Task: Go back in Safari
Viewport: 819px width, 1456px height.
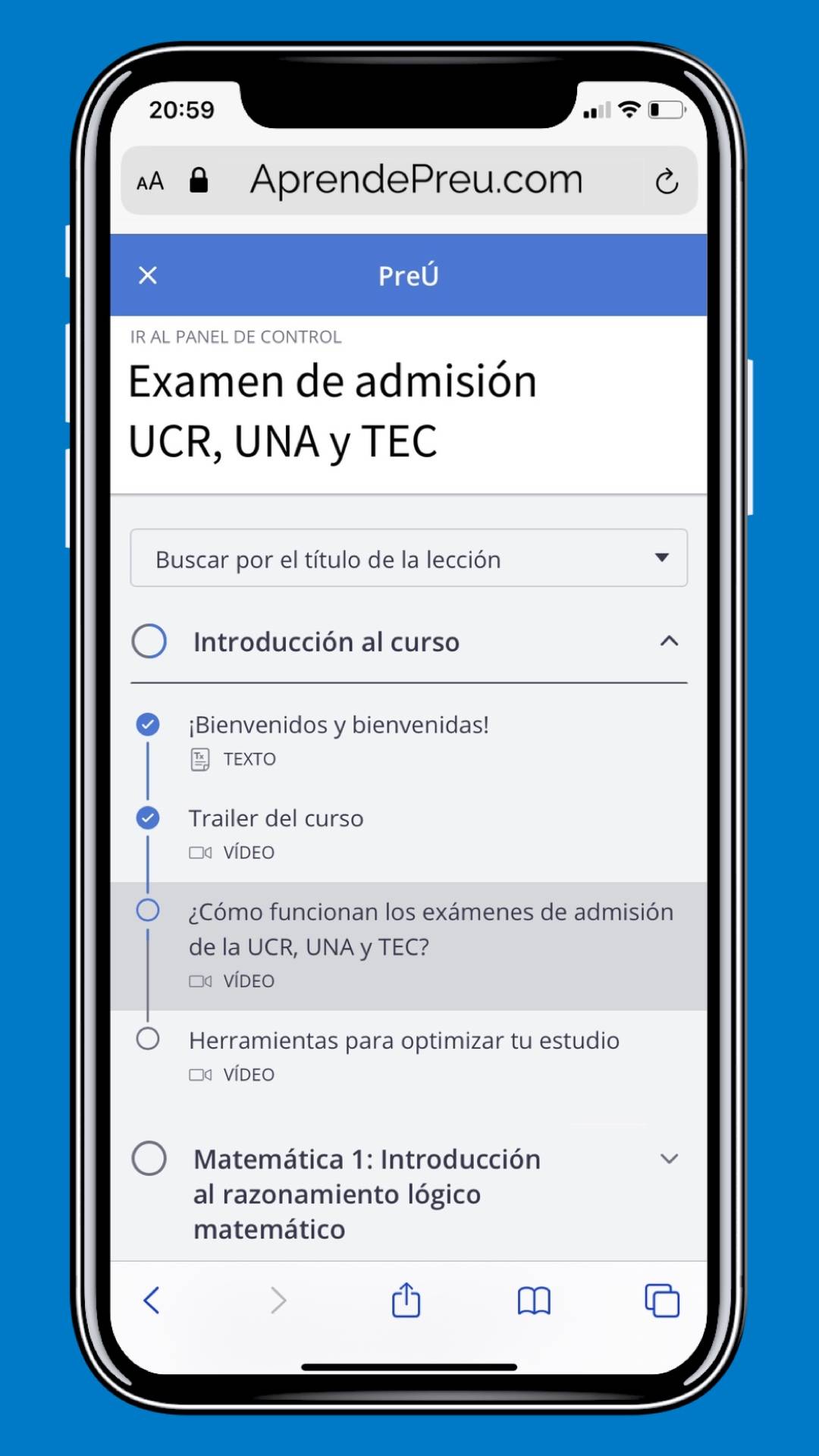Action: click(x=152, y=1301)
